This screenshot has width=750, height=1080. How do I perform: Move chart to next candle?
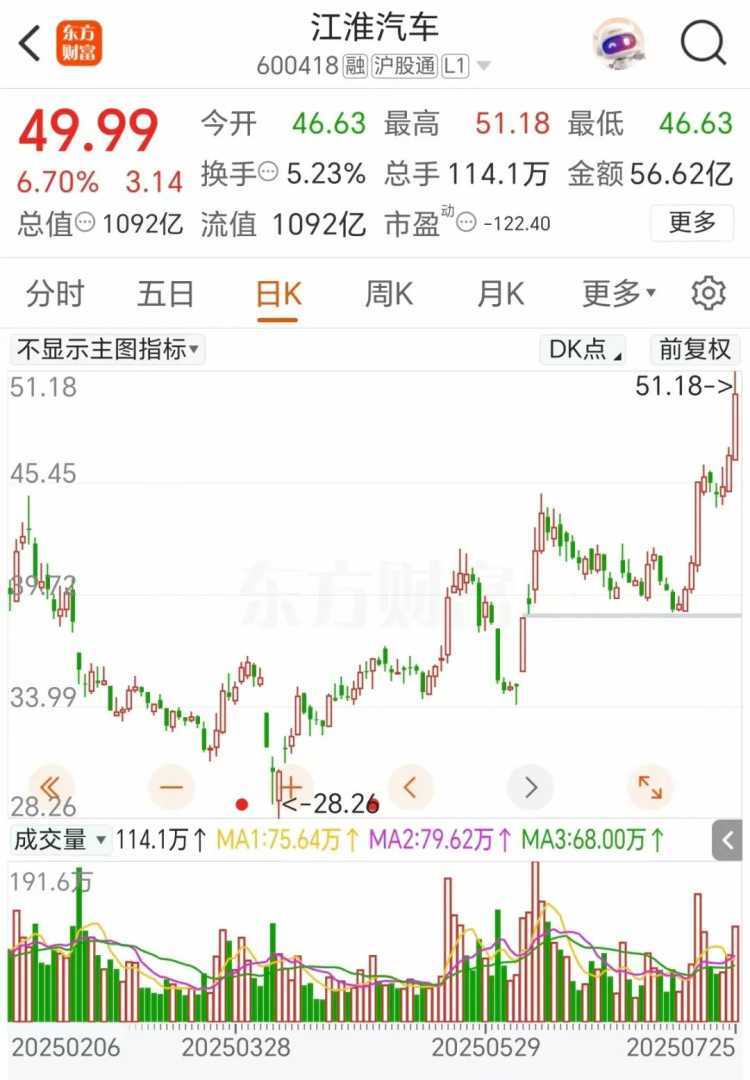tap(530, 787)
